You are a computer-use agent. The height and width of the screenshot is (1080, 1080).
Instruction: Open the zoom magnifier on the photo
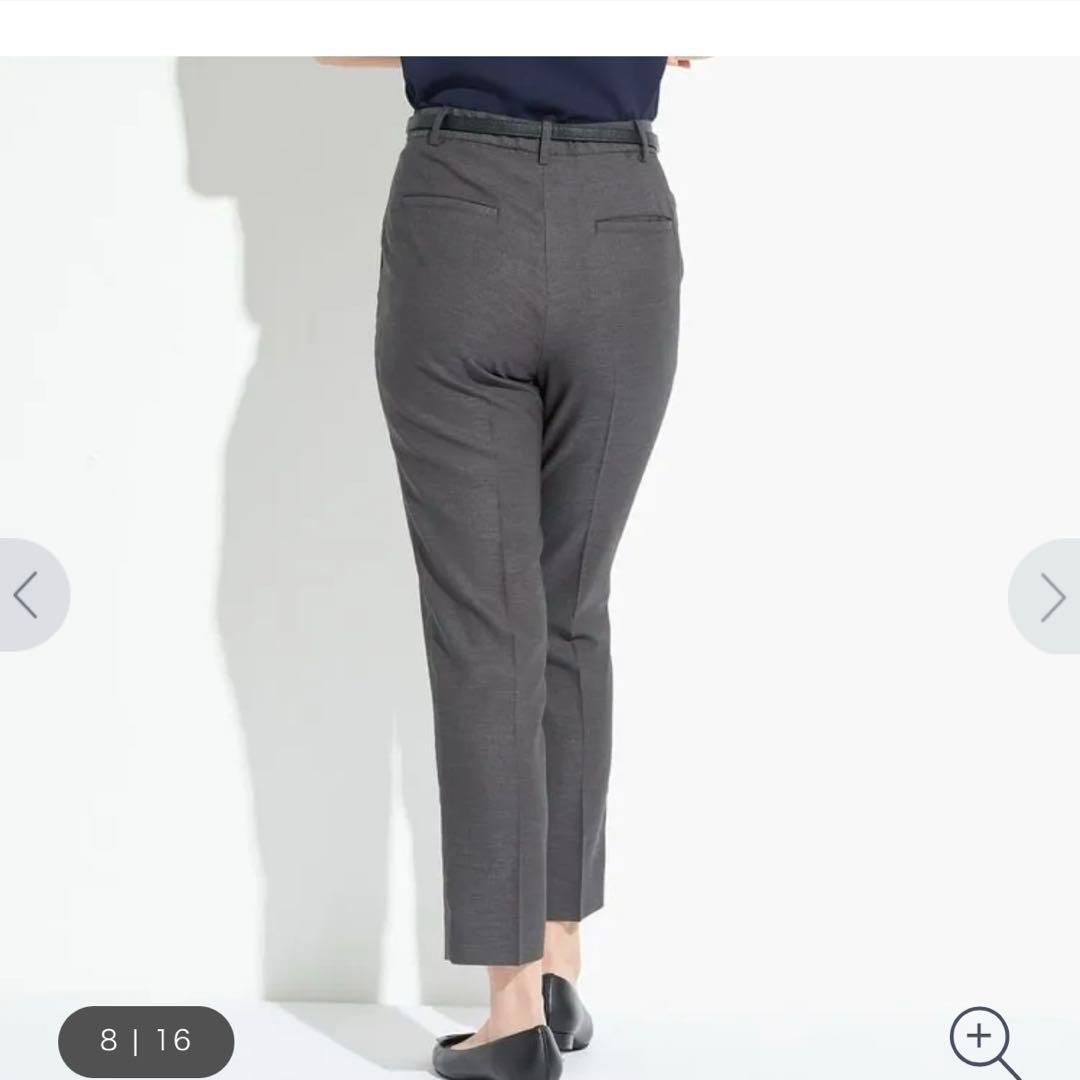(982, 1040)
